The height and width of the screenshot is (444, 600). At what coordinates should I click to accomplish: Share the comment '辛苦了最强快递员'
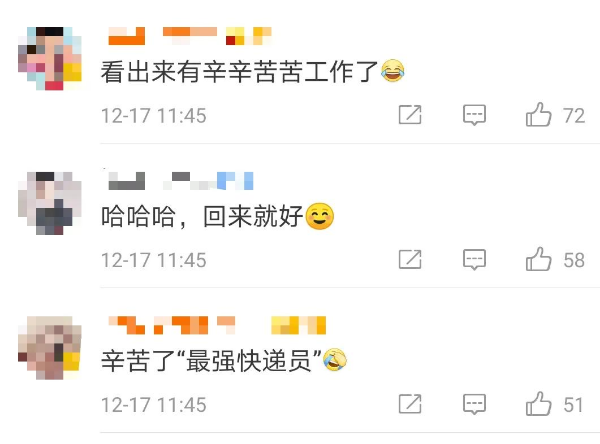click(x=410, y=405)
